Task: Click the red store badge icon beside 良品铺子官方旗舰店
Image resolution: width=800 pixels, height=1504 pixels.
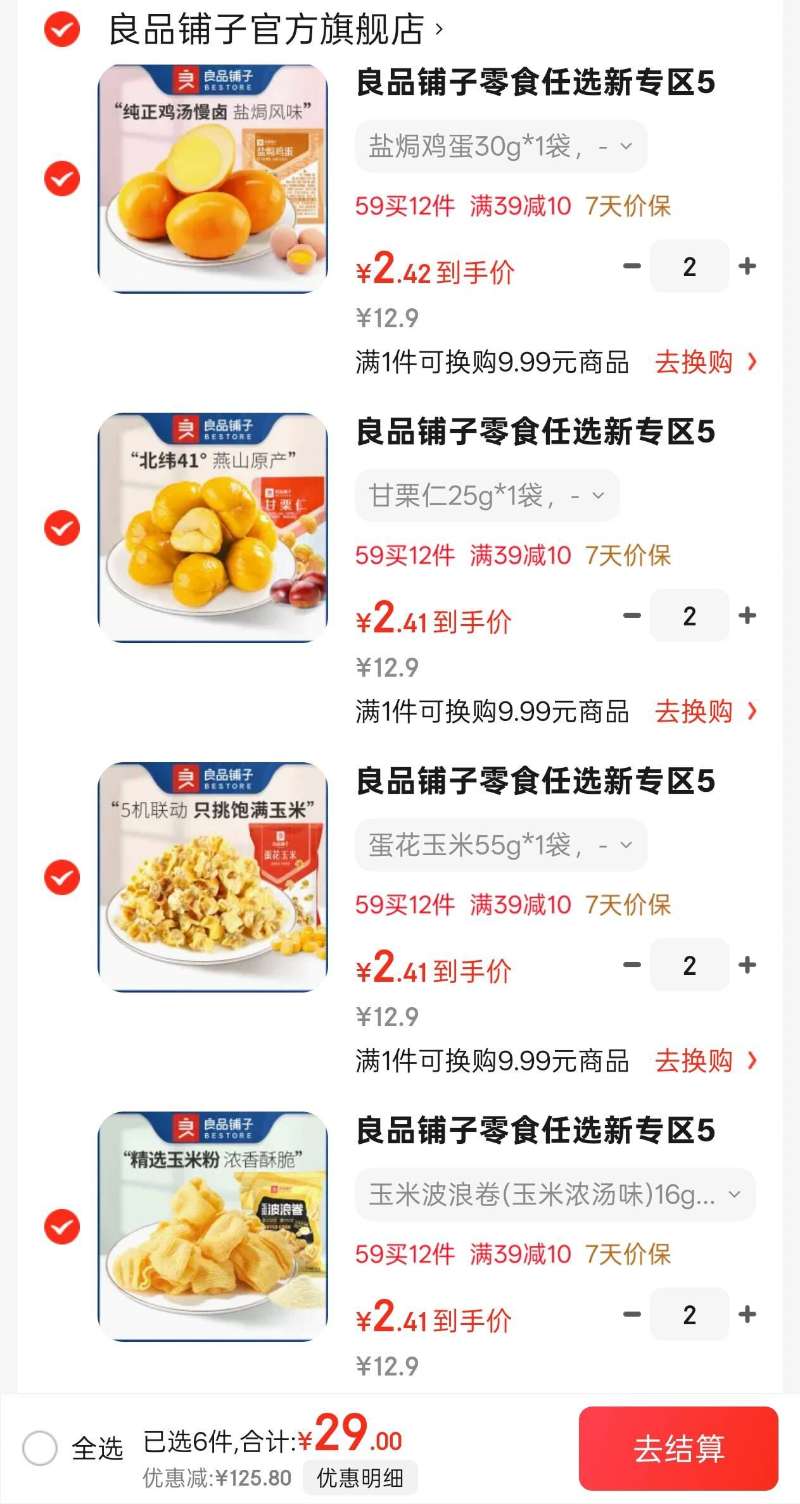Action: [x=61, y=30]
